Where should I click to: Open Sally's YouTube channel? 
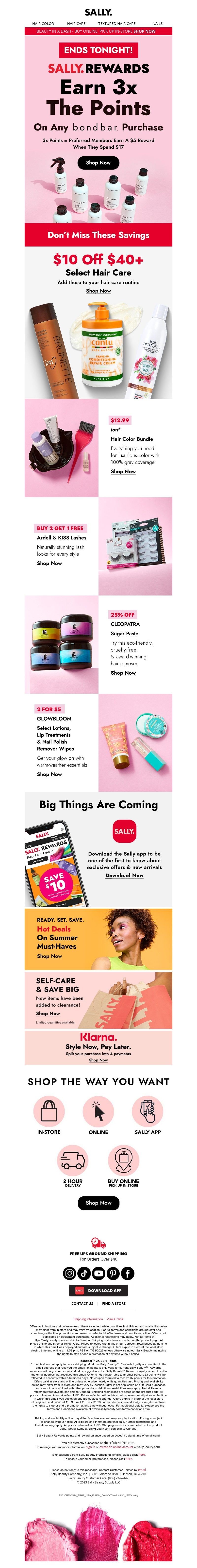98,1273
